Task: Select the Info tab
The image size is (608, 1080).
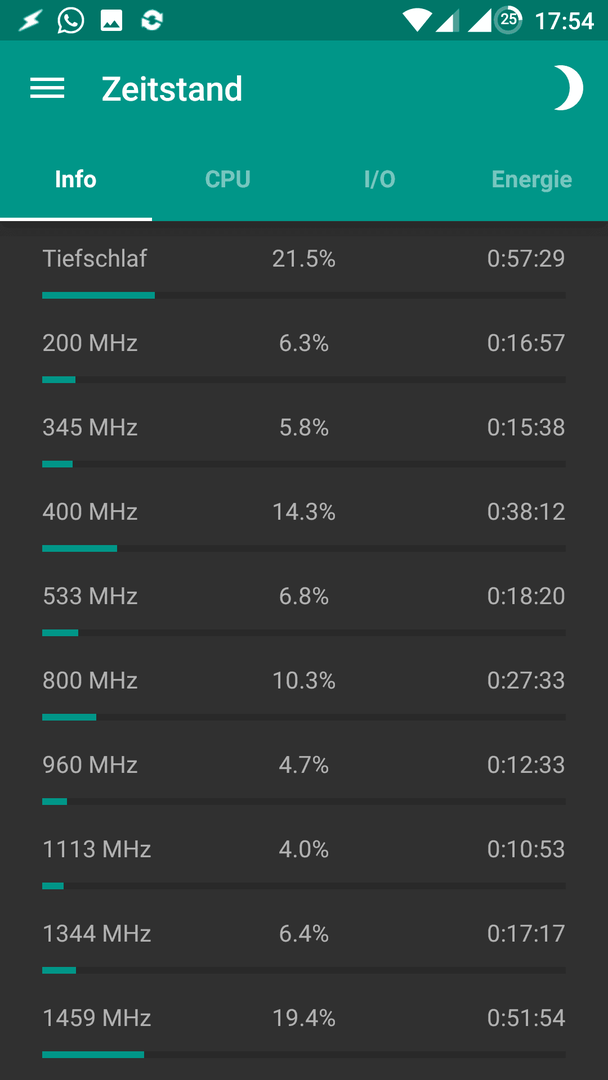Action: point(76,180)
